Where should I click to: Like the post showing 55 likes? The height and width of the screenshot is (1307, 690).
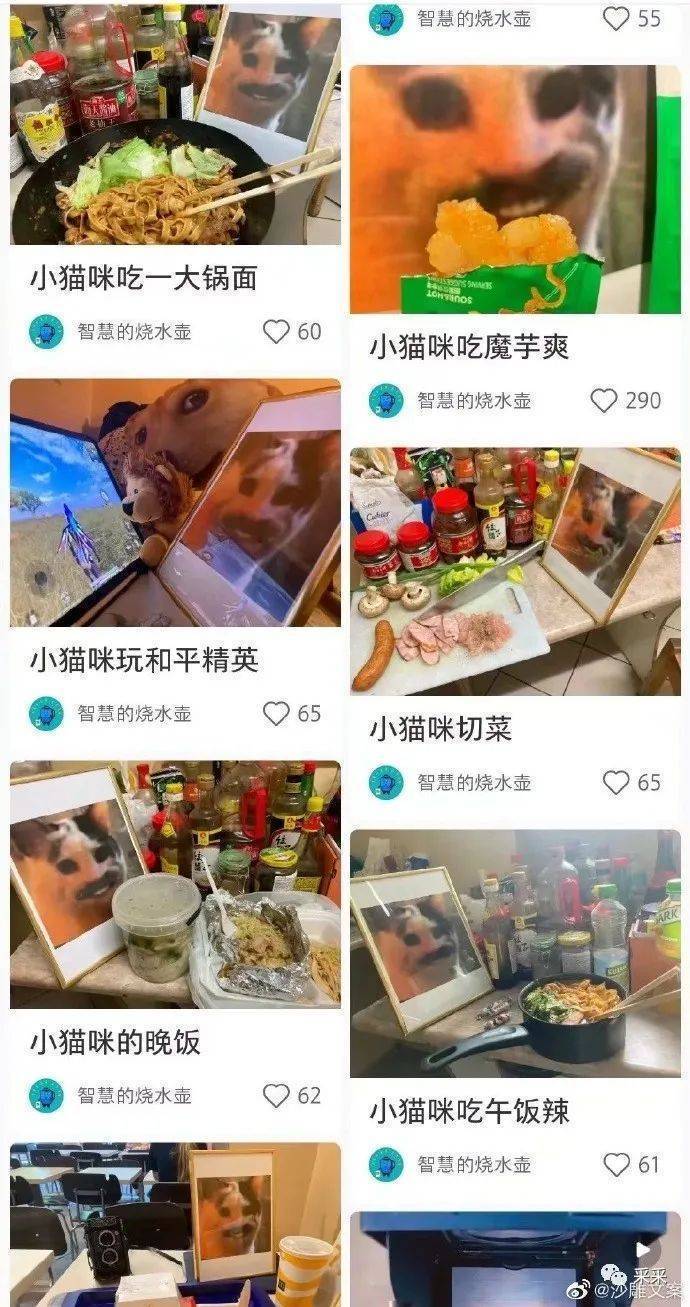tap(617, 18)
